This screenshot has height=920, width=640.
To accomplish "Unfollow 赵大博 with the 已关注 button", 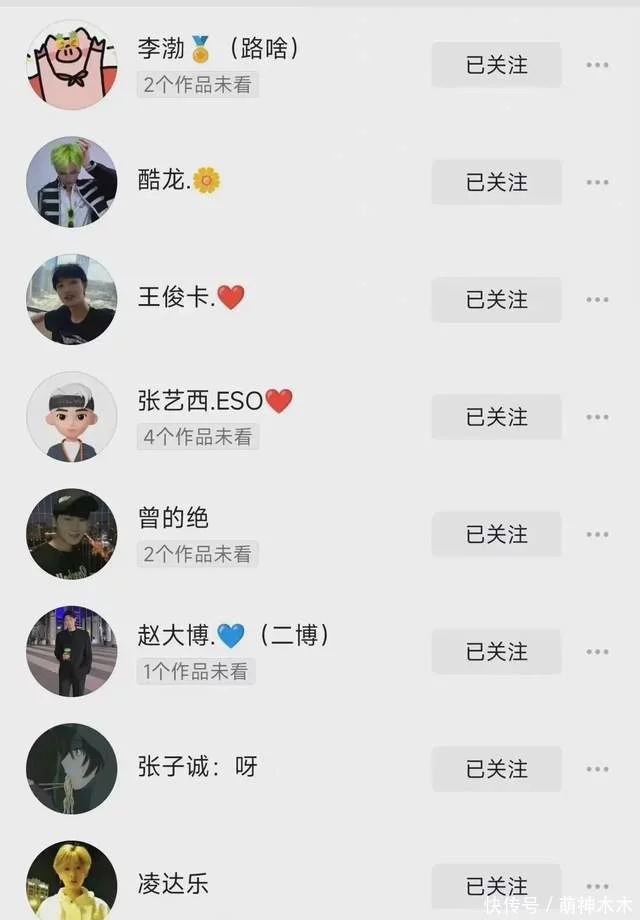I will pos(496,651).
